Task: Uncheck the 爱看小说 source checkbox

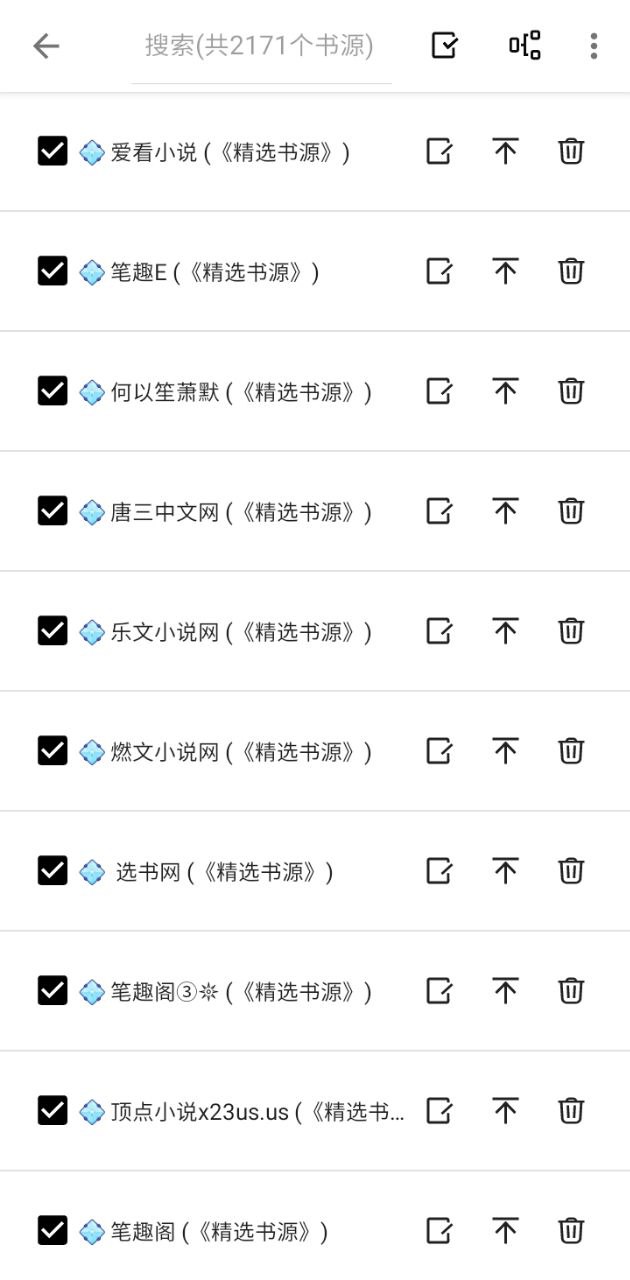Action: [x=52, y=151]
